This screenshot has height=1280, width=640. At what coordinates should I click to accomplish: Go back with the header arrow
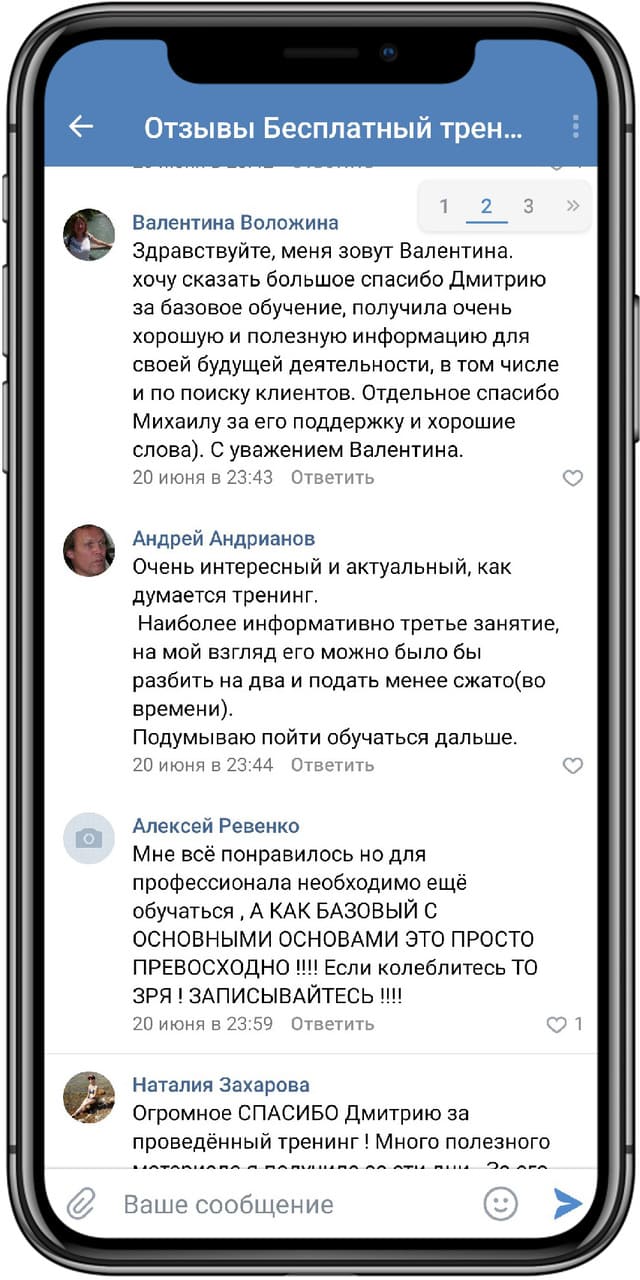point(80,126)
